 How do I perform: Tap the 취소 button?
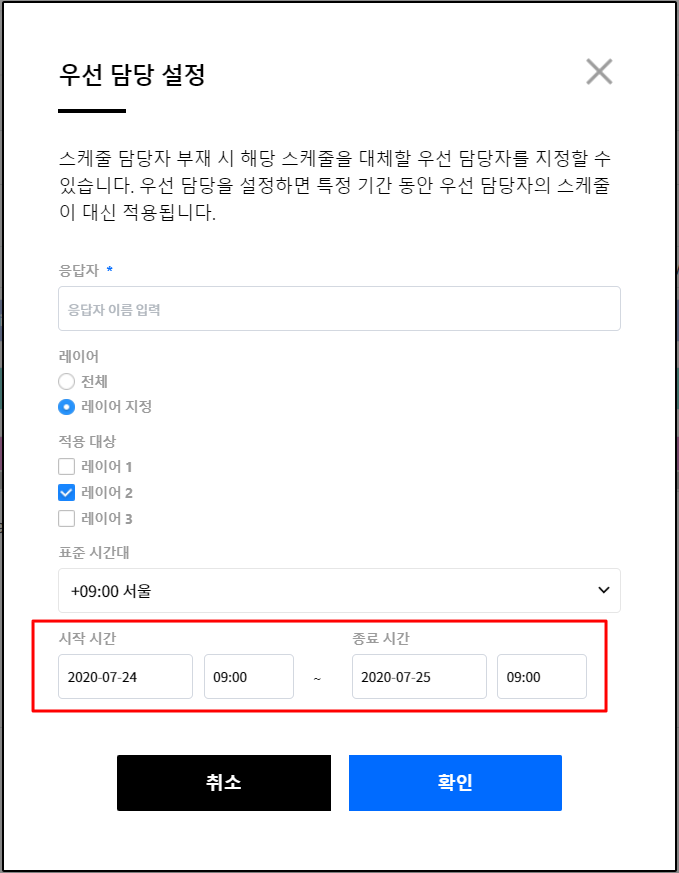[x=223, y=782]
